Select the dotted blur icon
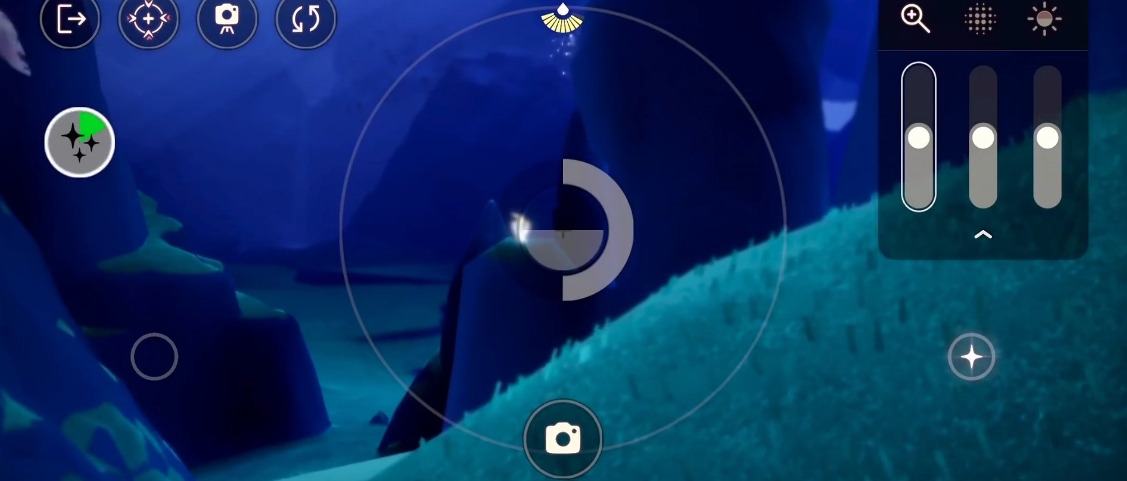The height and width of the screenshot is (481, 1127). (980, 19)
